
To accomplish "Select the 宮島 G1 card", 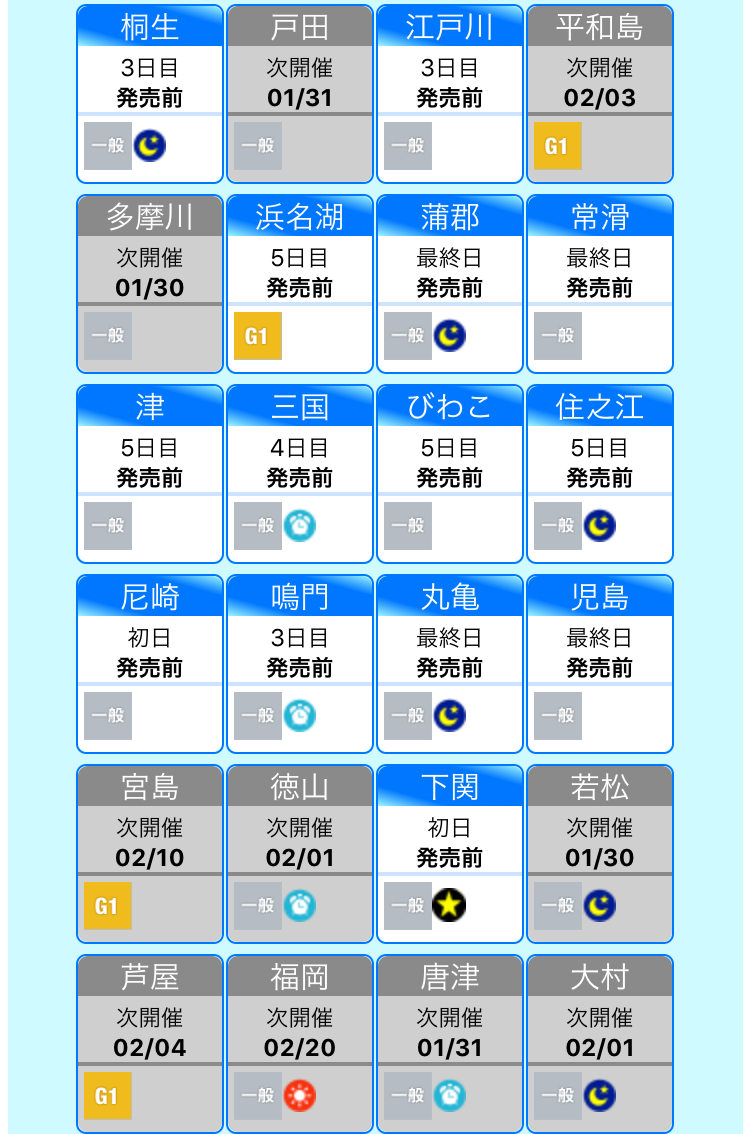I will (150, 854).
